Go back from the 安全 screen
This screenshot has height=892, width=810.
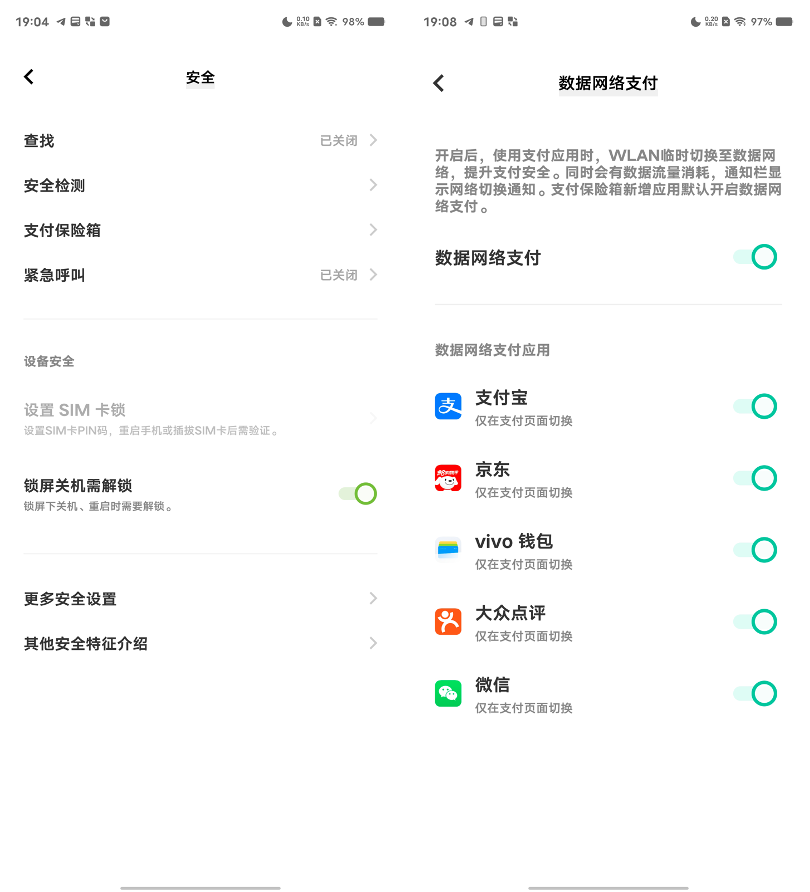coord(29,77)
